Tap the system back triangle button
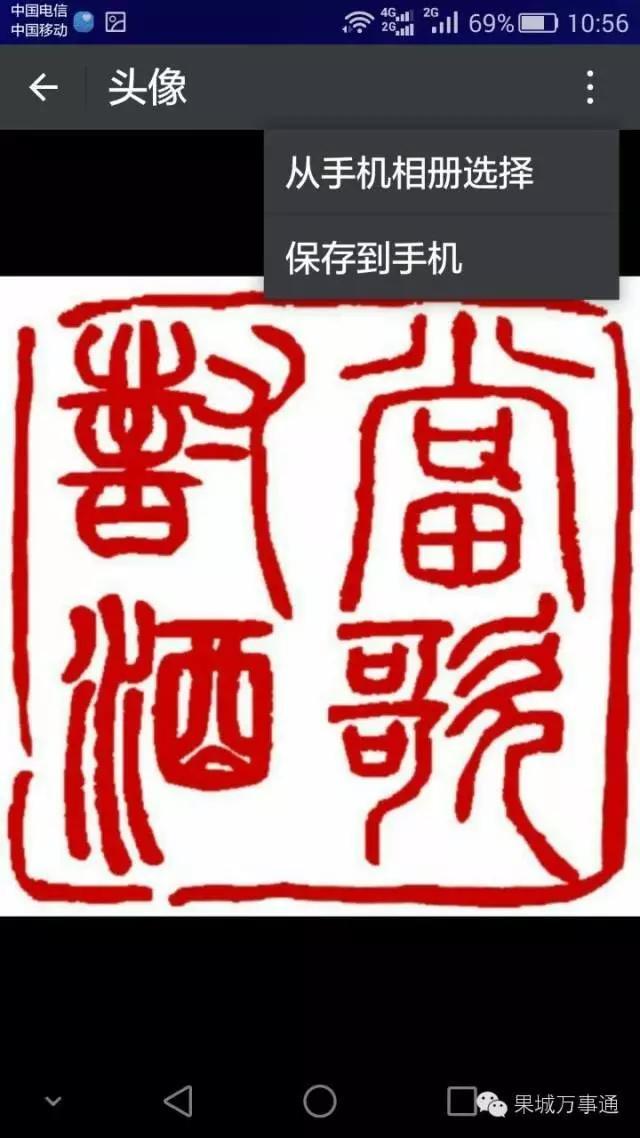This screenshot has height=1138, width=640. coord(178,1100)
